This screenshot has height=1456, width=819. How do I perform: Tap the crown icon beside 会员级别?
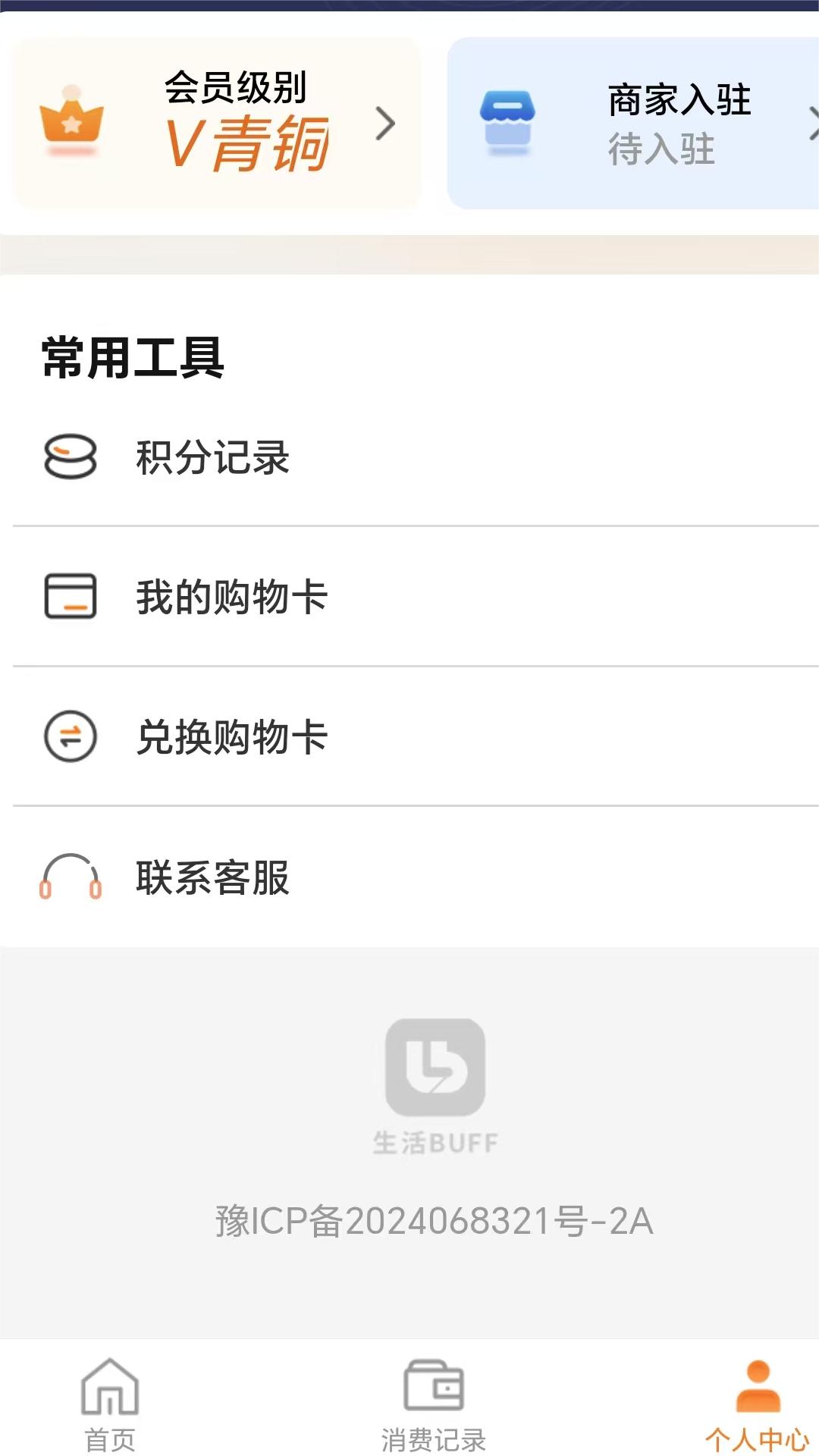tap(71, 120)
